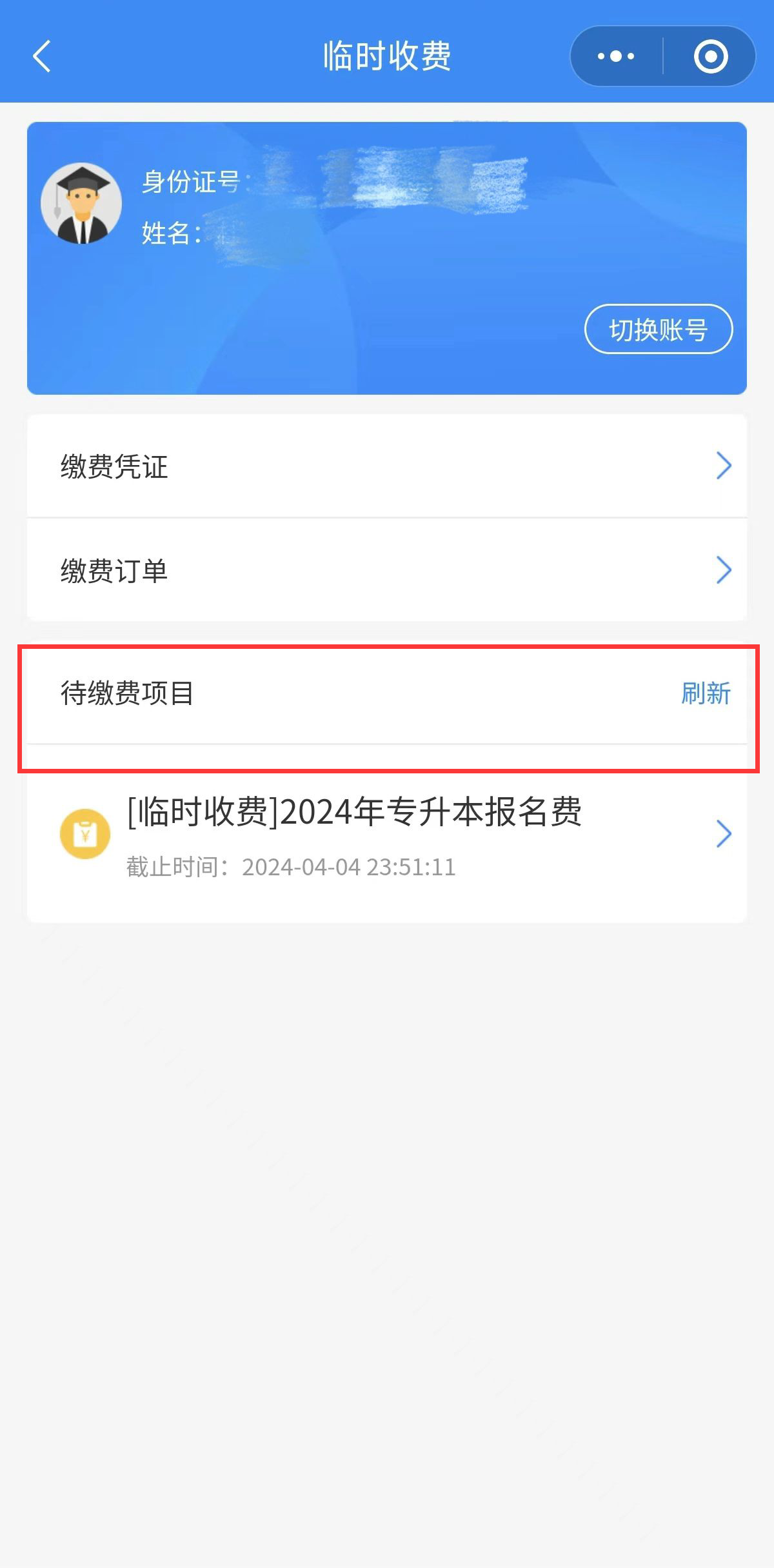Image resolution: width=774 pixels, height=1568 pixels.
Task: Open the 缴费订单 row
Action: click(387, 570)
